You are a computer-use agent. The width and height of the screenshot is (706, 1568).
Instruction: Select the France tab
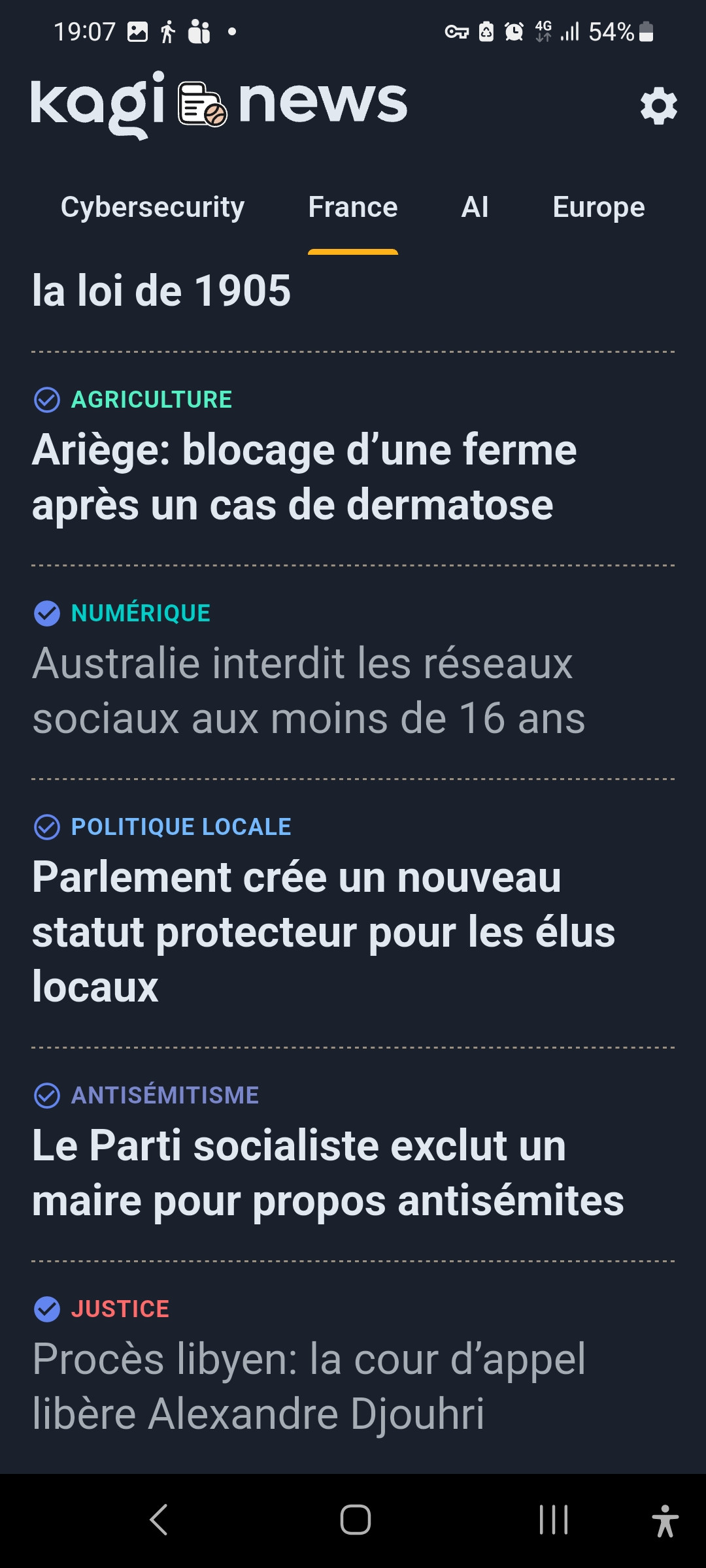click(x=352, y=208)
